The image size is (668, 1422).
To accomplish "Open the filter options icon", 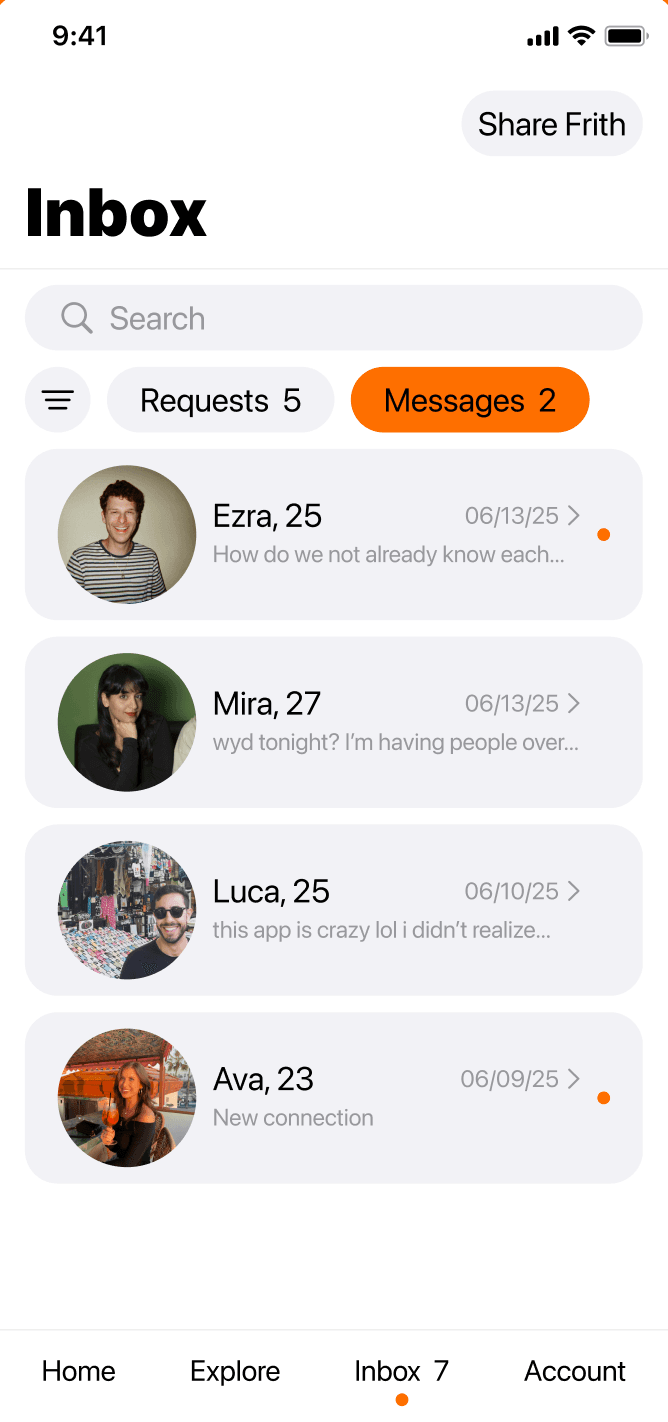I will pyautogui.click(x=58, y=400).
